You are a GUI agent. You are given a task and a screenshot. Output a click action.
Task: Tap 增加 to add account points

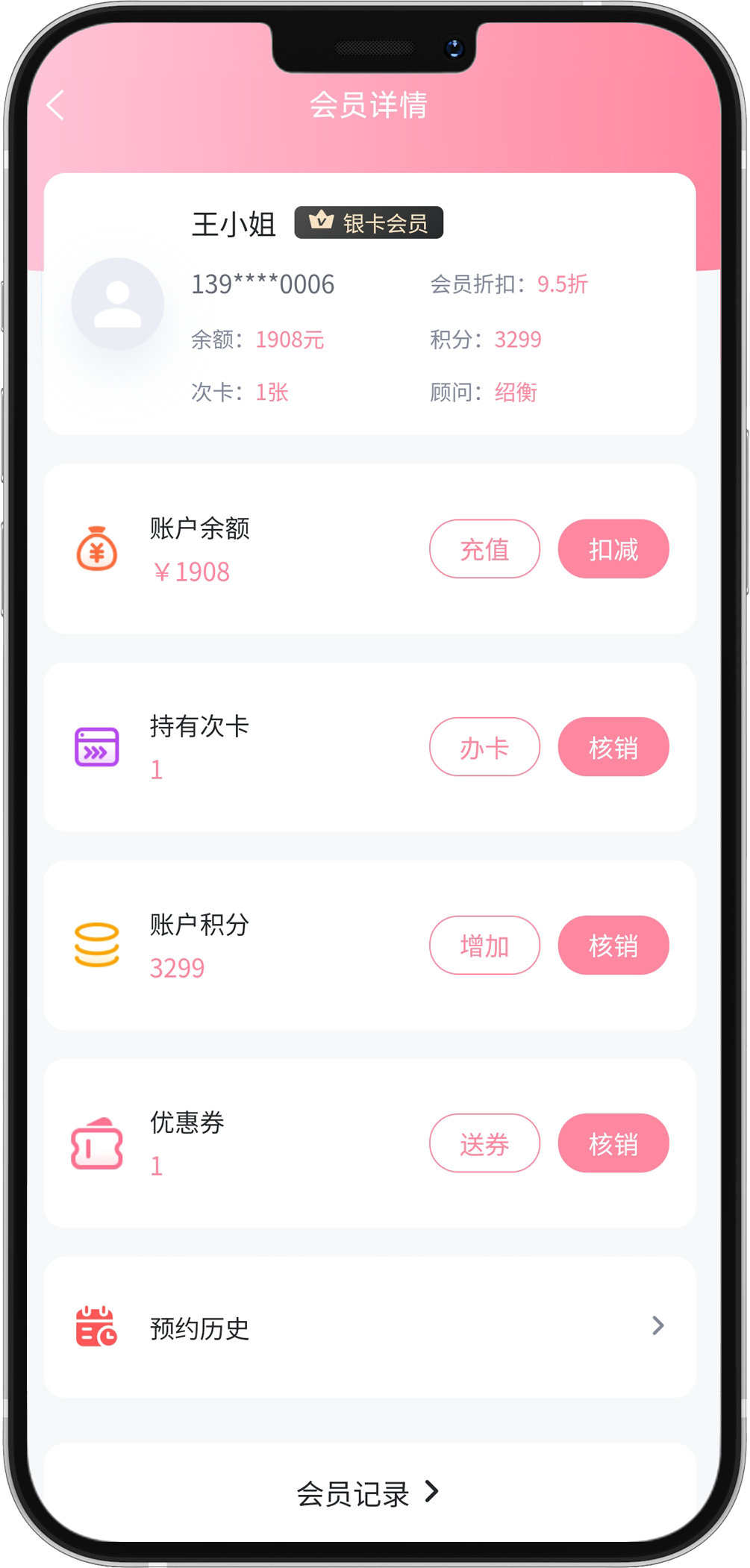484,946
